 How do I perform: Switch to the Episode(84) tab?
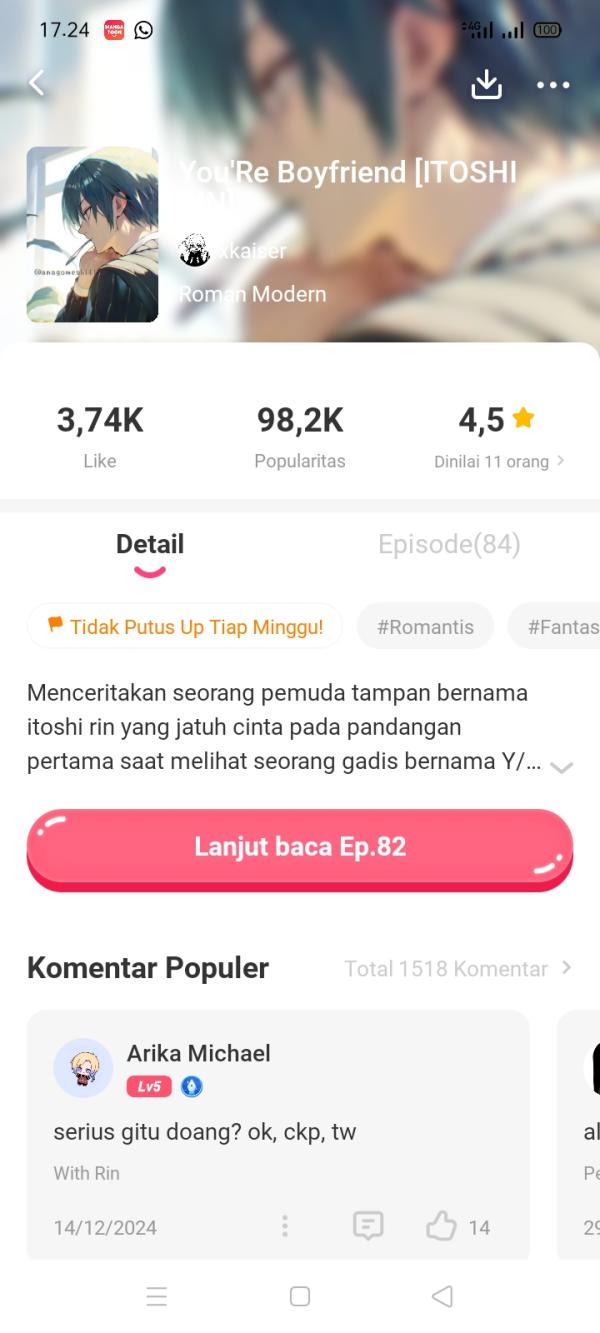point(449,545)
